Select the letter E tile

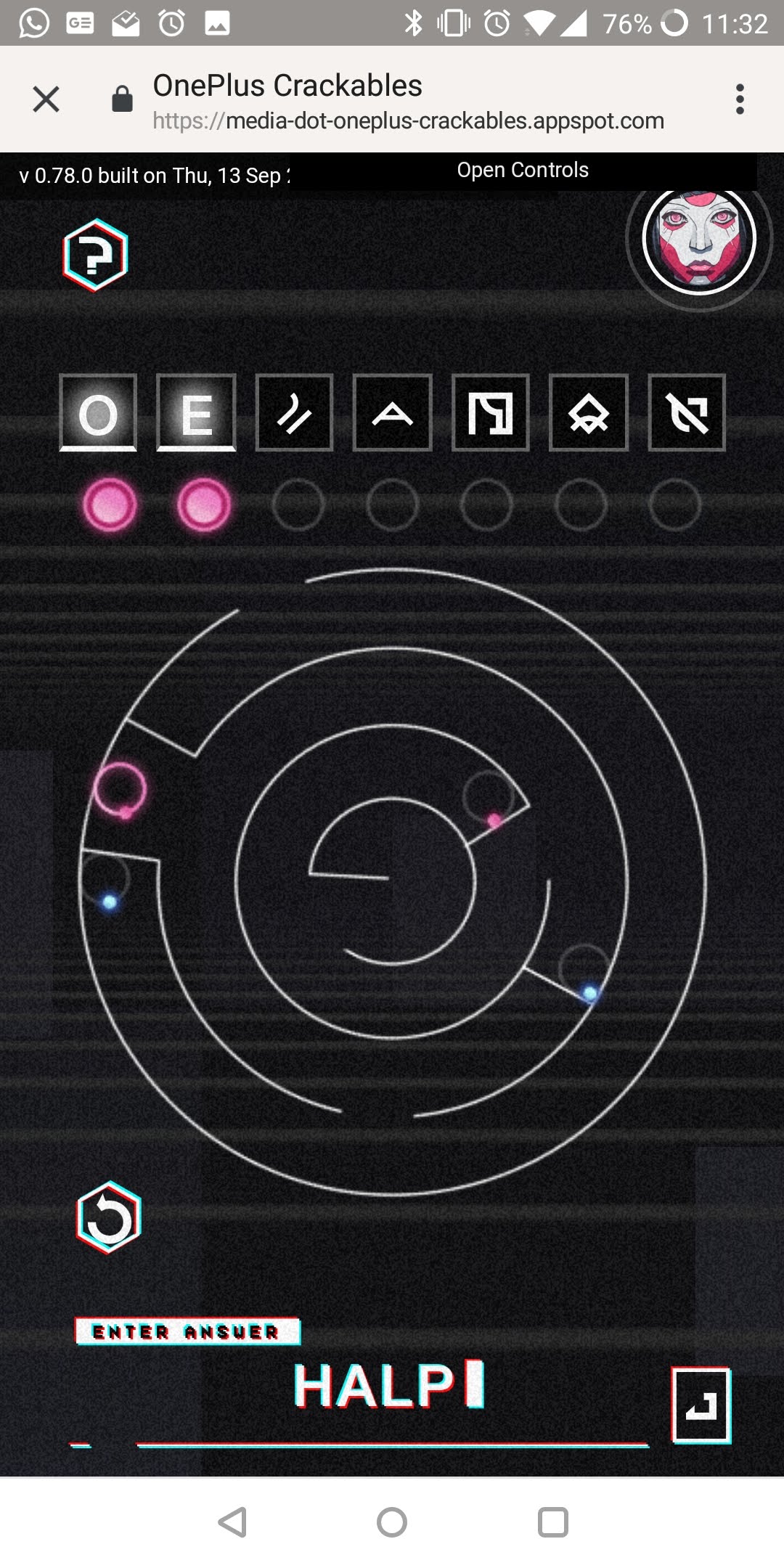(196, 413)
